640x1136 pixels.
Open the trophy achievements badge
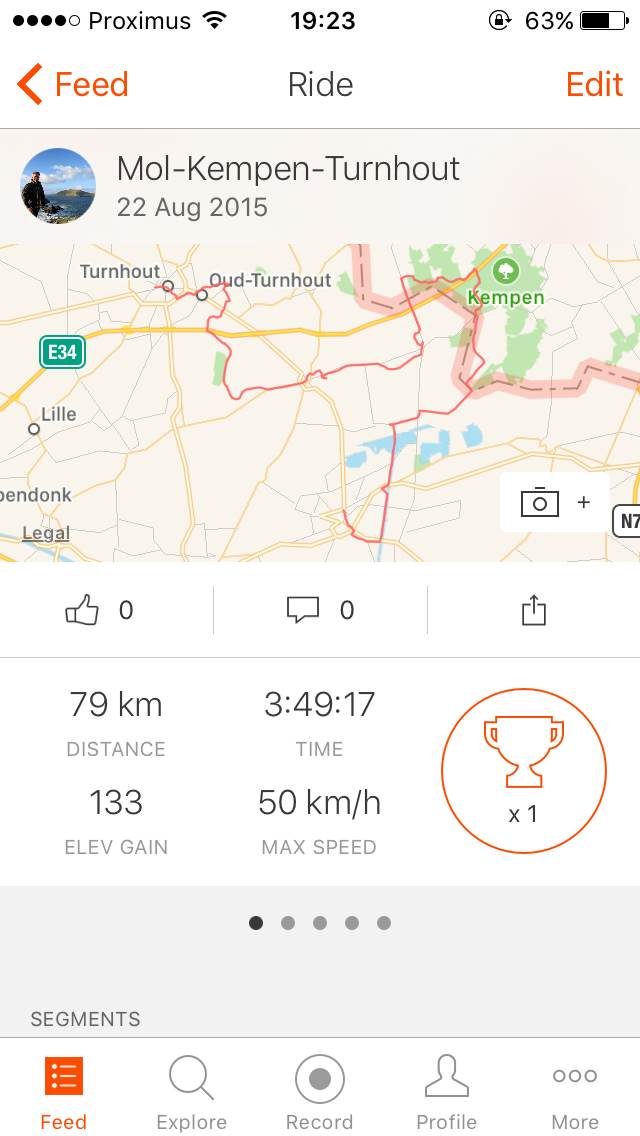pos(524,770)
